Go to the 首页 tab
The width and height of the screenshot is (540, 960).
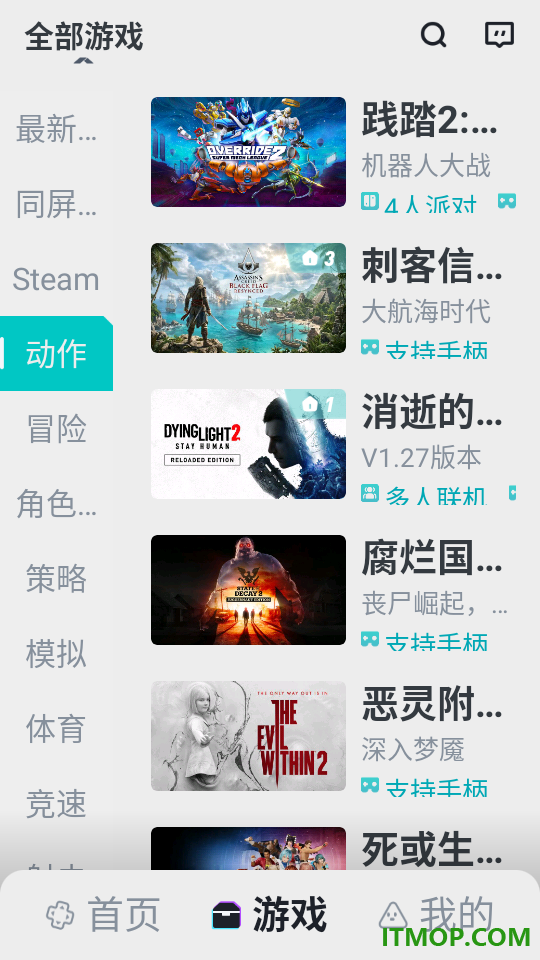tap(103, 915)
